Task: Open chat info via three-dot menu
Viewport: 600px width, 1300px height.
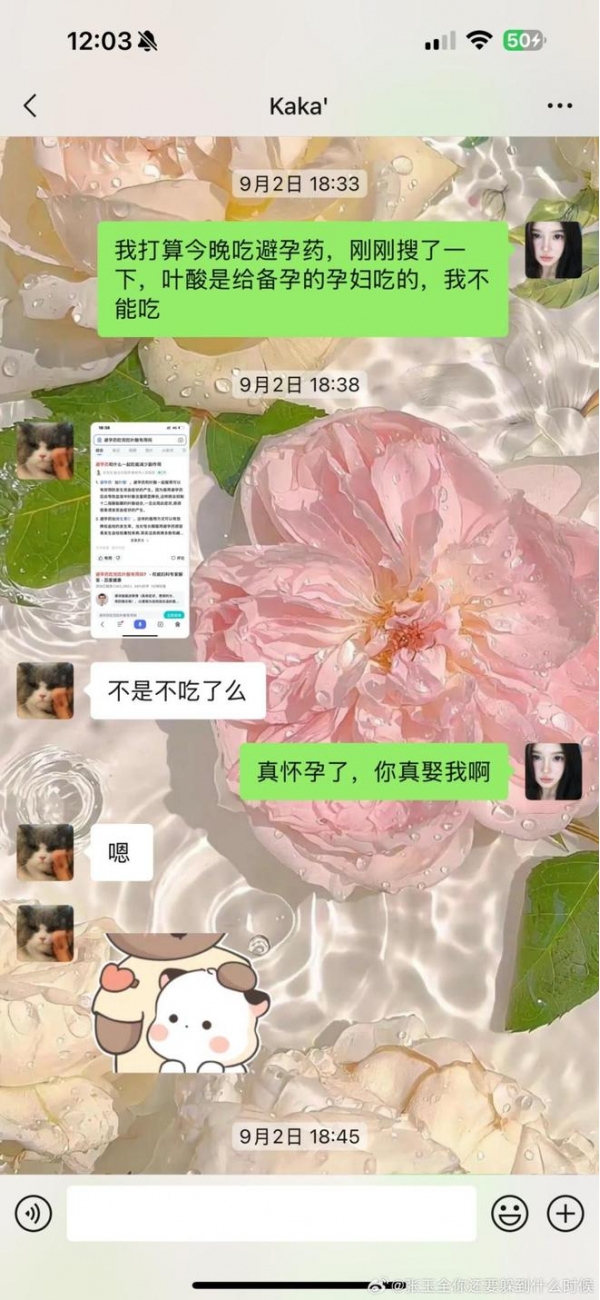Action: click(560, 105)
